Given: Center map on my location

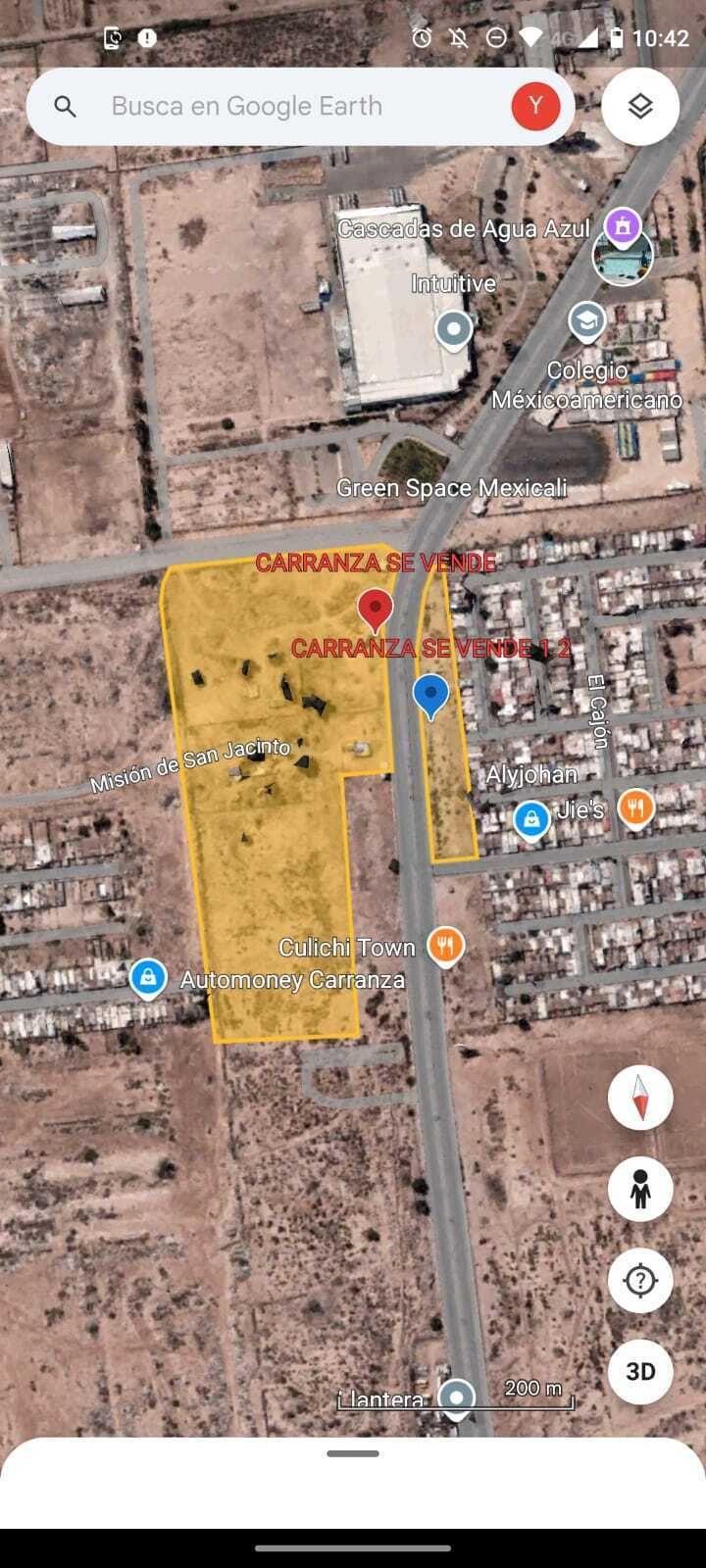Looking at the screenshot, I should tap(640, 1280).
